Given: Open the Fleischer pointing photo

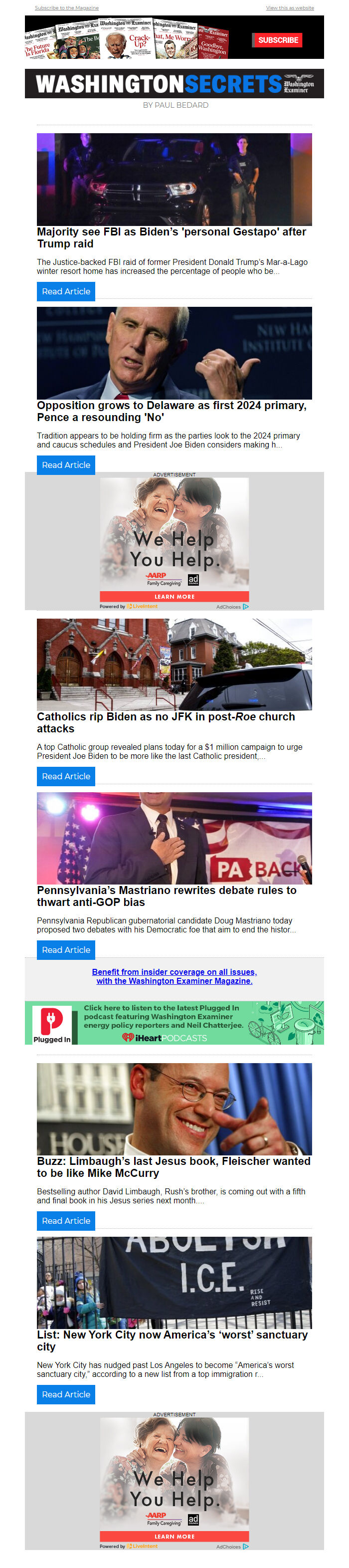Looking at the screenshot, I should click(174, 1109).
